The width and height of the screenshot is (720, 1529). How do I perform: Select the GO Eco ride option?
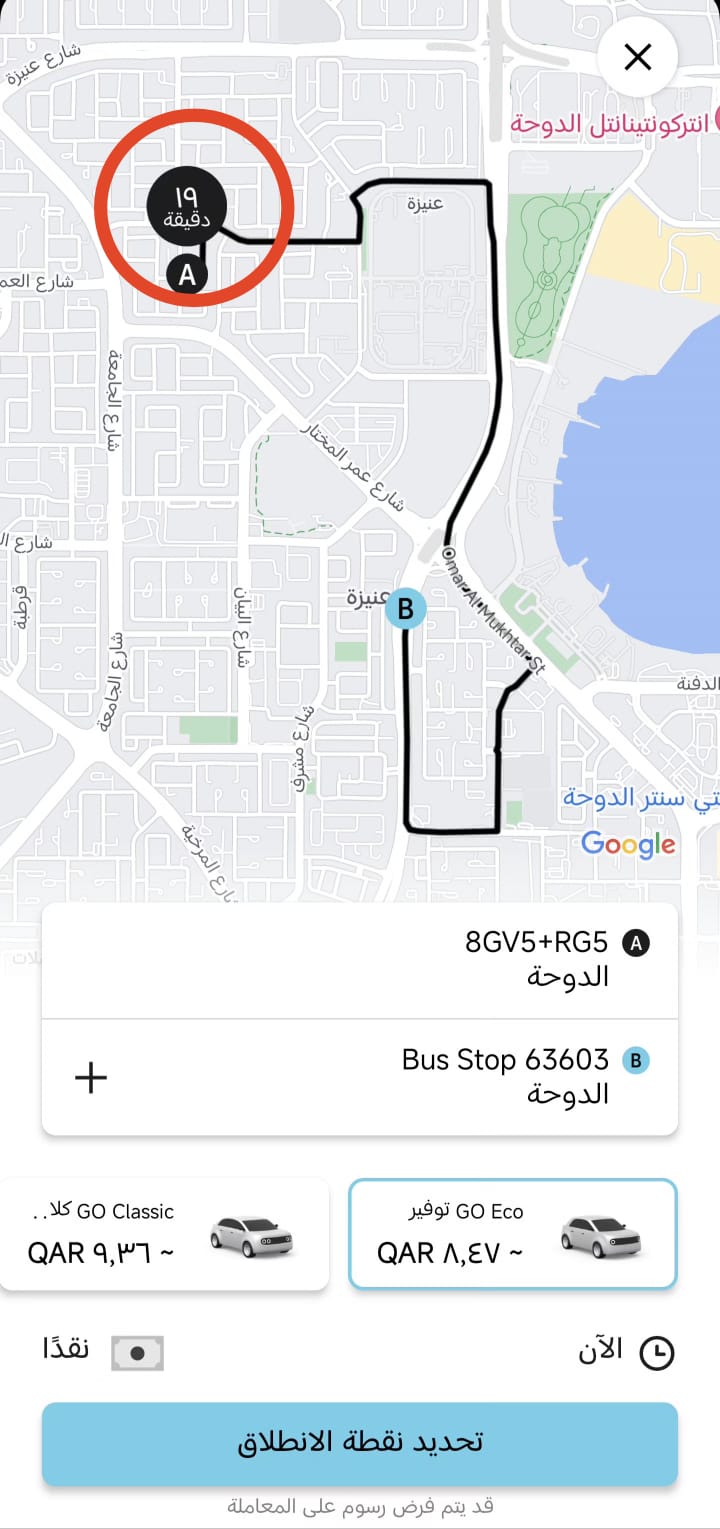click(512, 1234)
